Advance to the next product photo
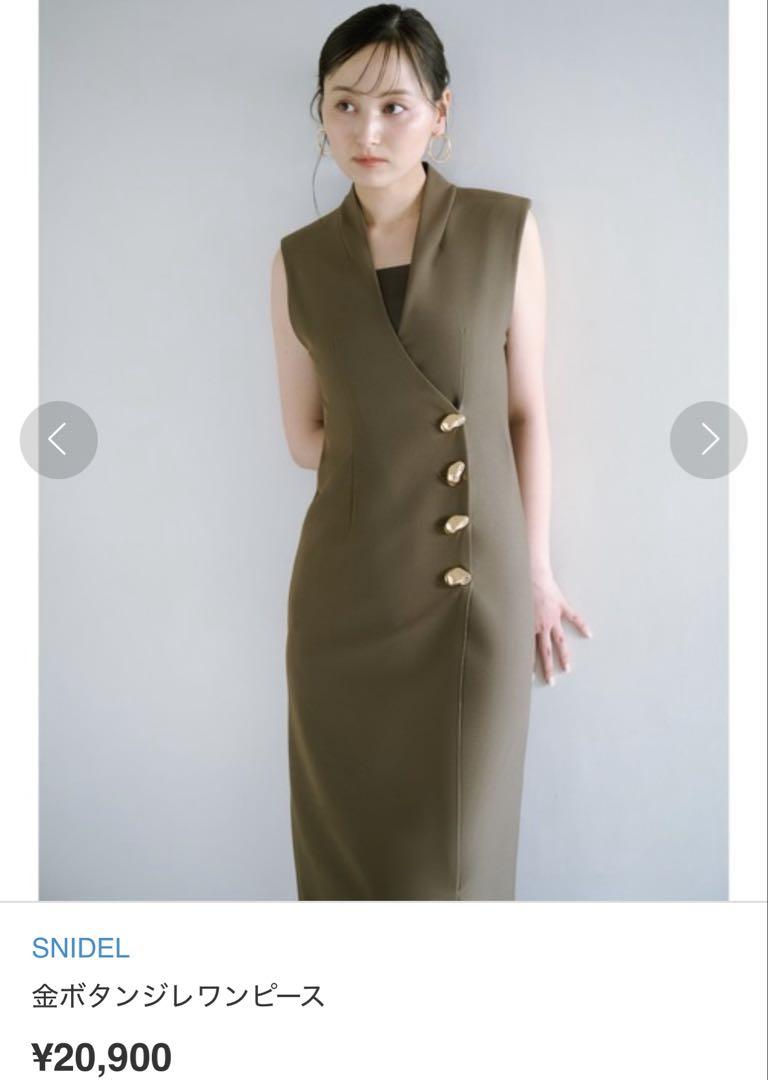Screen dimensions: 768x1080 (x=708, y=440)
